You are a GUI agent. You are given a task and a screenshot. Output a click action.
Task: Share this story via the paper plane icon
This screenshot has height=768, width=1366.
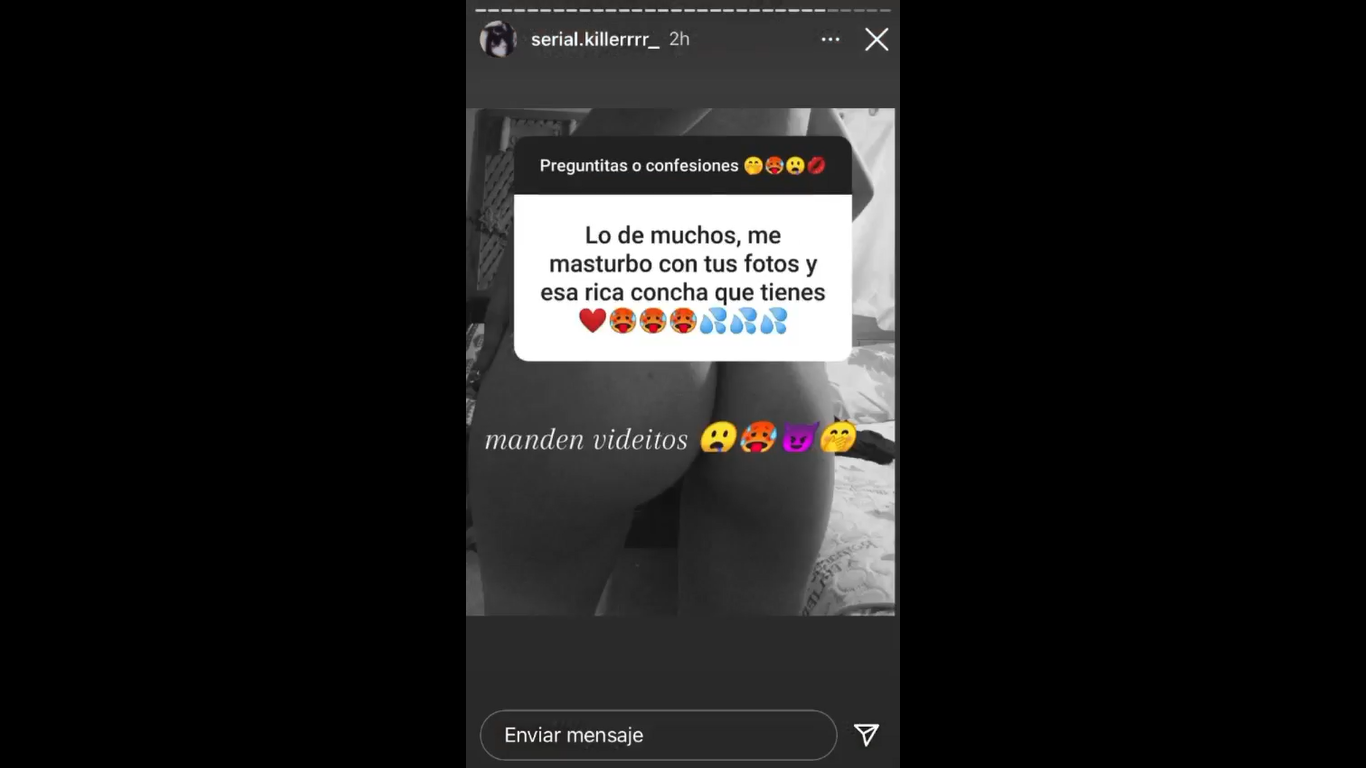tap(866, 735)
